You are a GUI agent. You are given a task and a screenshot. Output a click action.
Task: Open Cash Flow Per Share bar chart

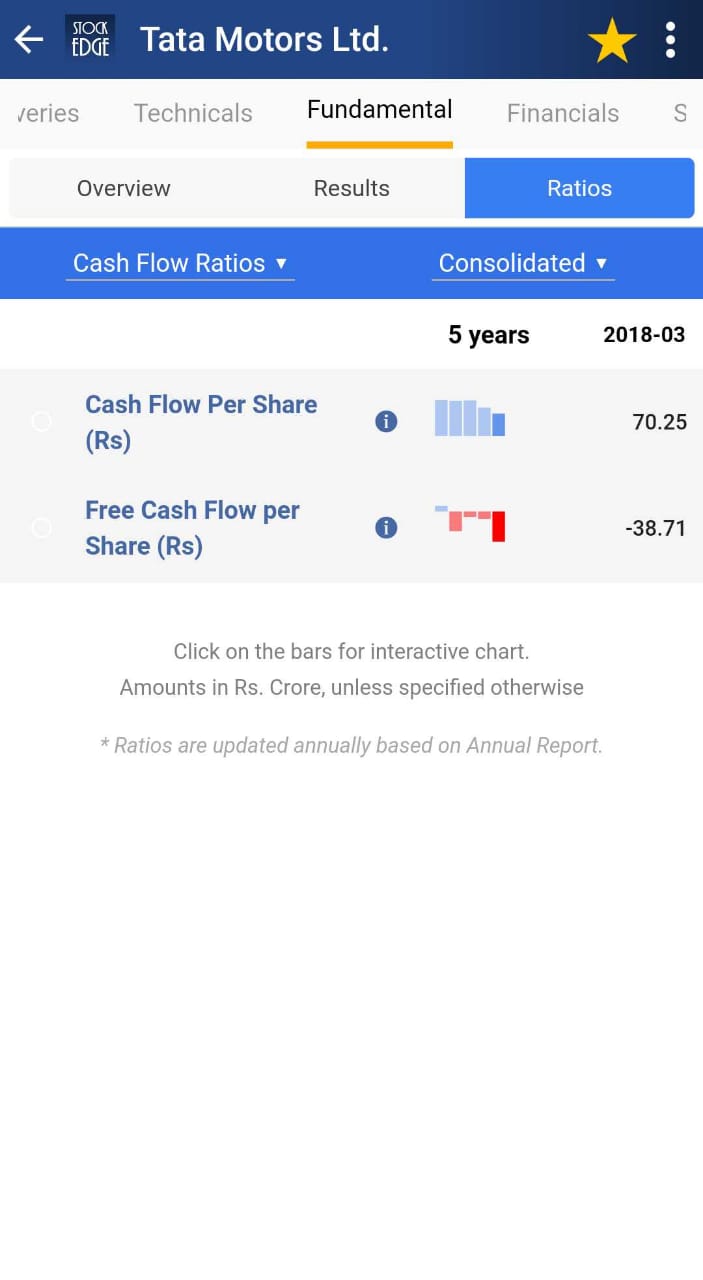click(470, 418)
